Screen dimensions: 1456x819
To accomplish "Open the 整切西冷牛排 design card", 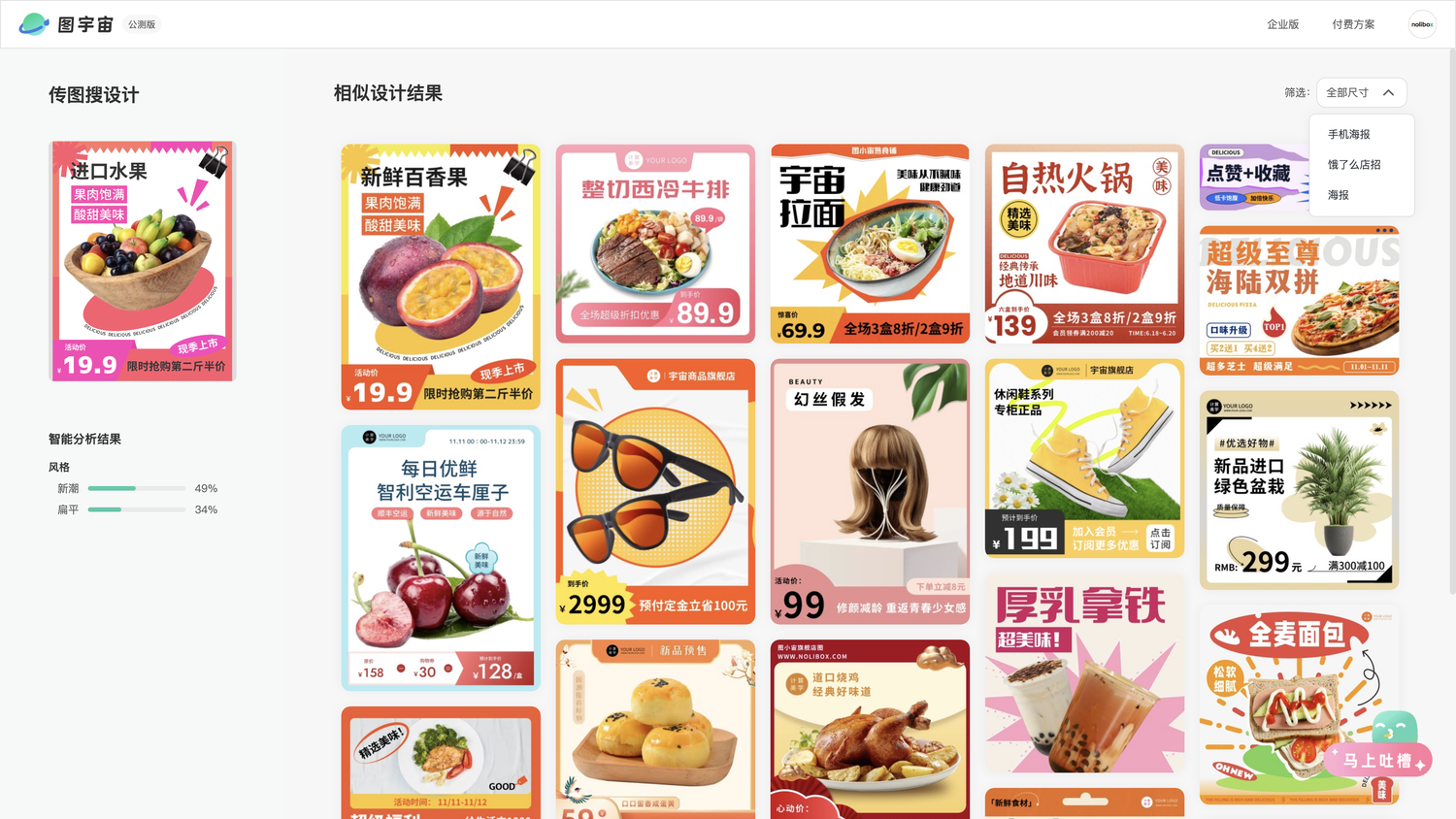I will (x=655, y=244).
